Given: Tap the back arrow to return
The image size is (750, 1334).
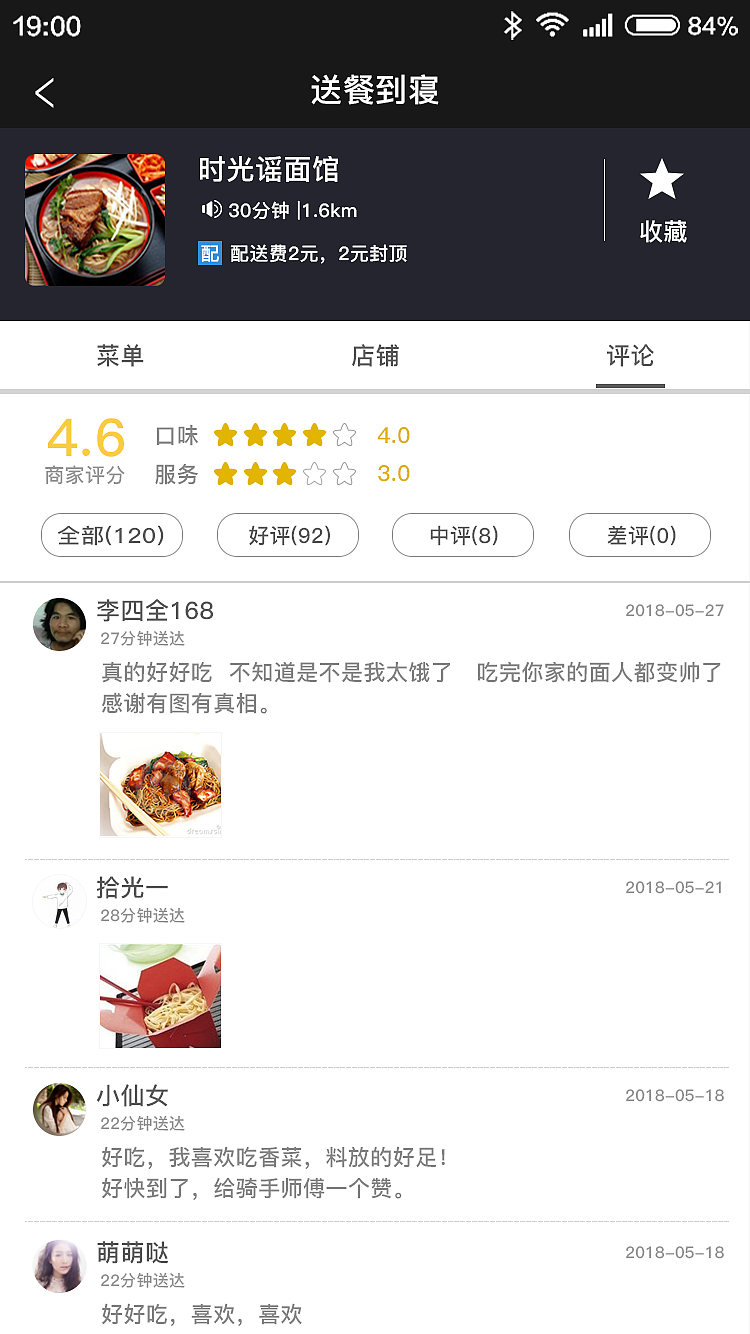Looking at the screenshot, I should coord(44,91).
